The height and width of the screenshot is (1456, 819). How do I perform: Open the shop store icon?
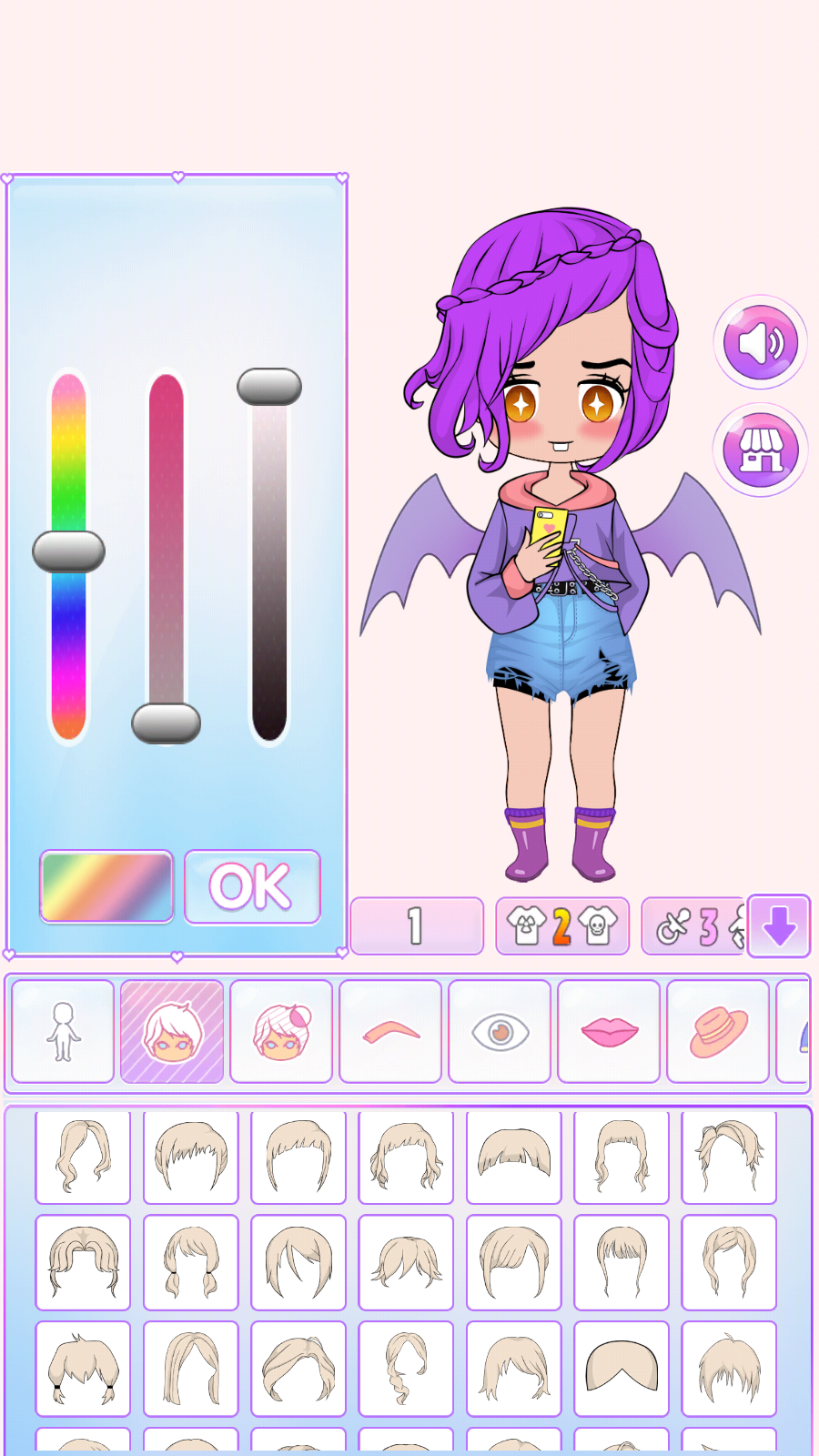[x=760, y=450]
